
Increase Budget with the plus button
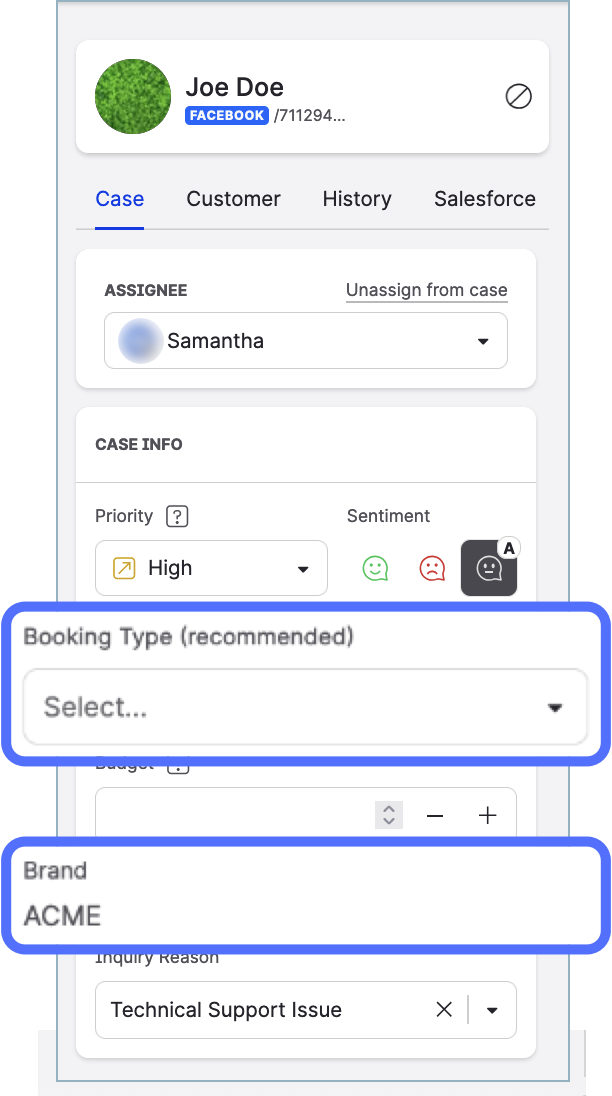[x=487, y=816]
